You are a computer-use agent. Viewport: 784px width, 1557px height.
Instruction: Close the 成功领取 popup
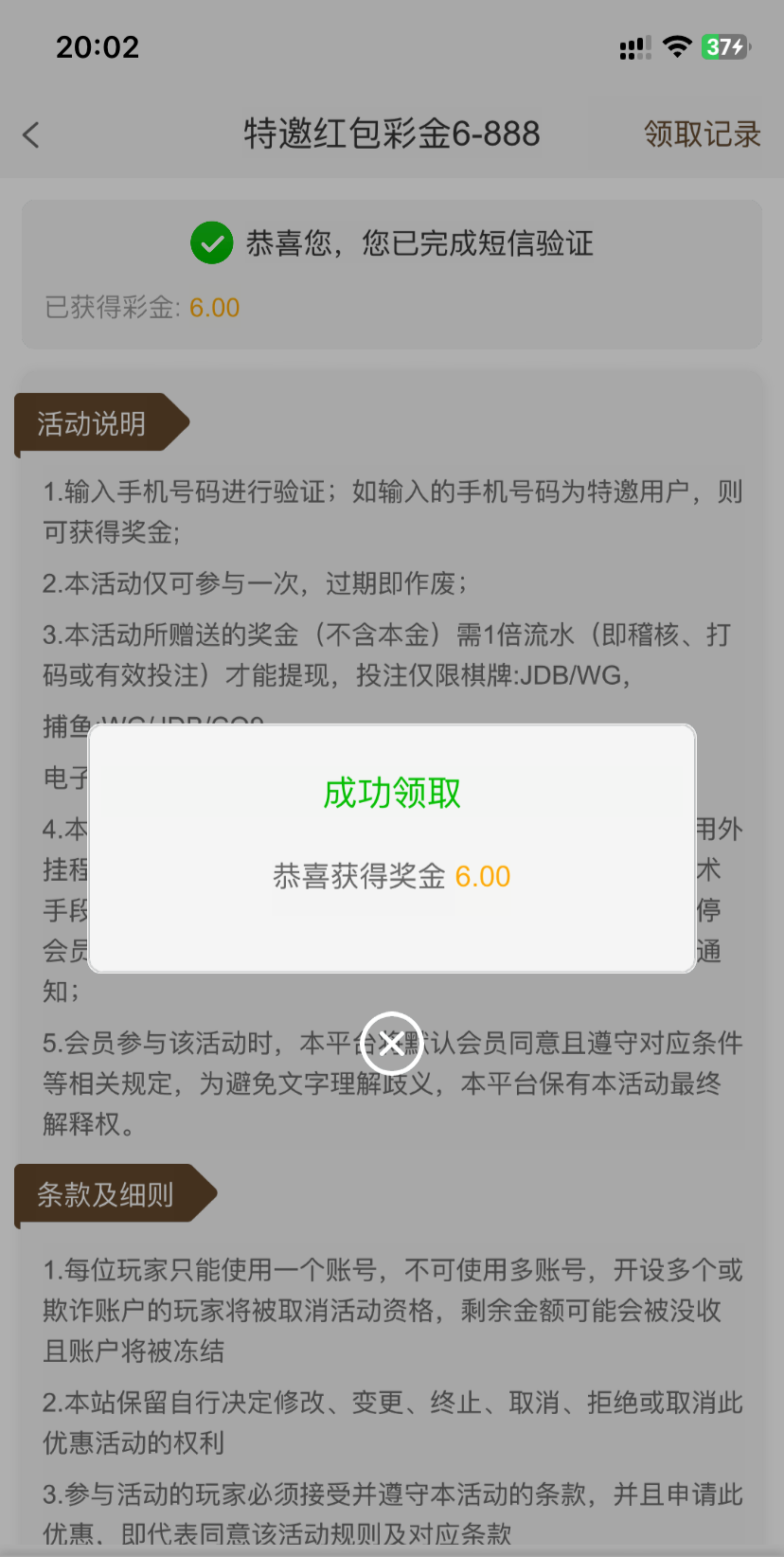pos(391,1043)
